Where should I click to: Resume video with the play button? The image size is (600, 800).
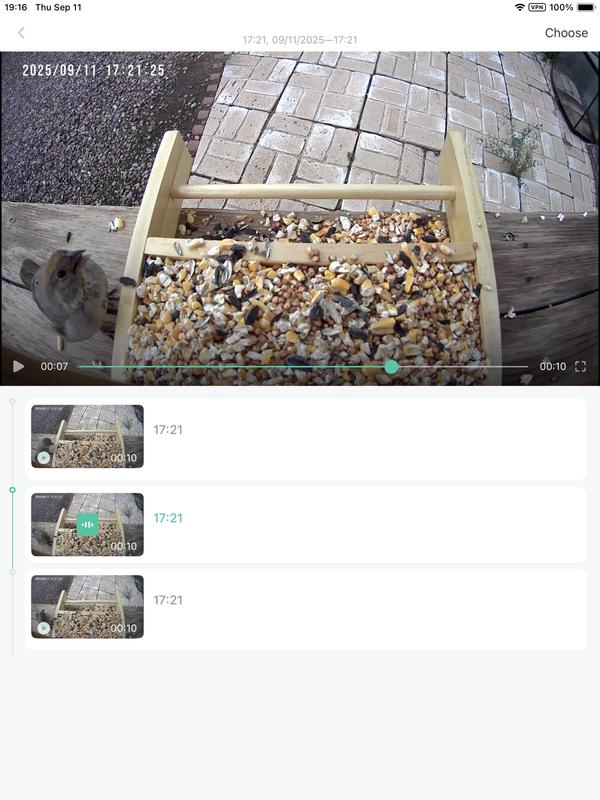pyautogui.click(x=18, y=367)
